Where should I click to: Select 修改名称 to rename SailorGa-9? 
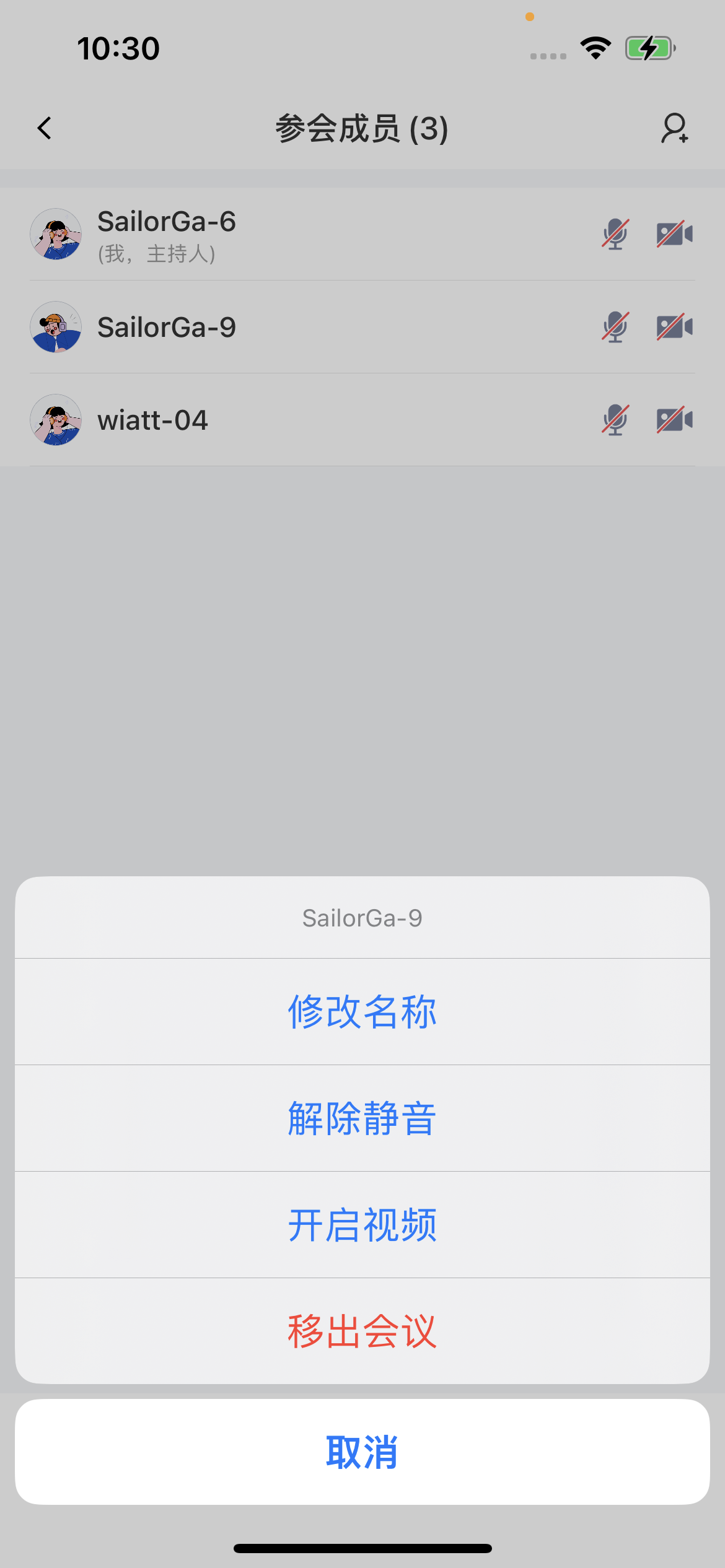point(362,1012)
